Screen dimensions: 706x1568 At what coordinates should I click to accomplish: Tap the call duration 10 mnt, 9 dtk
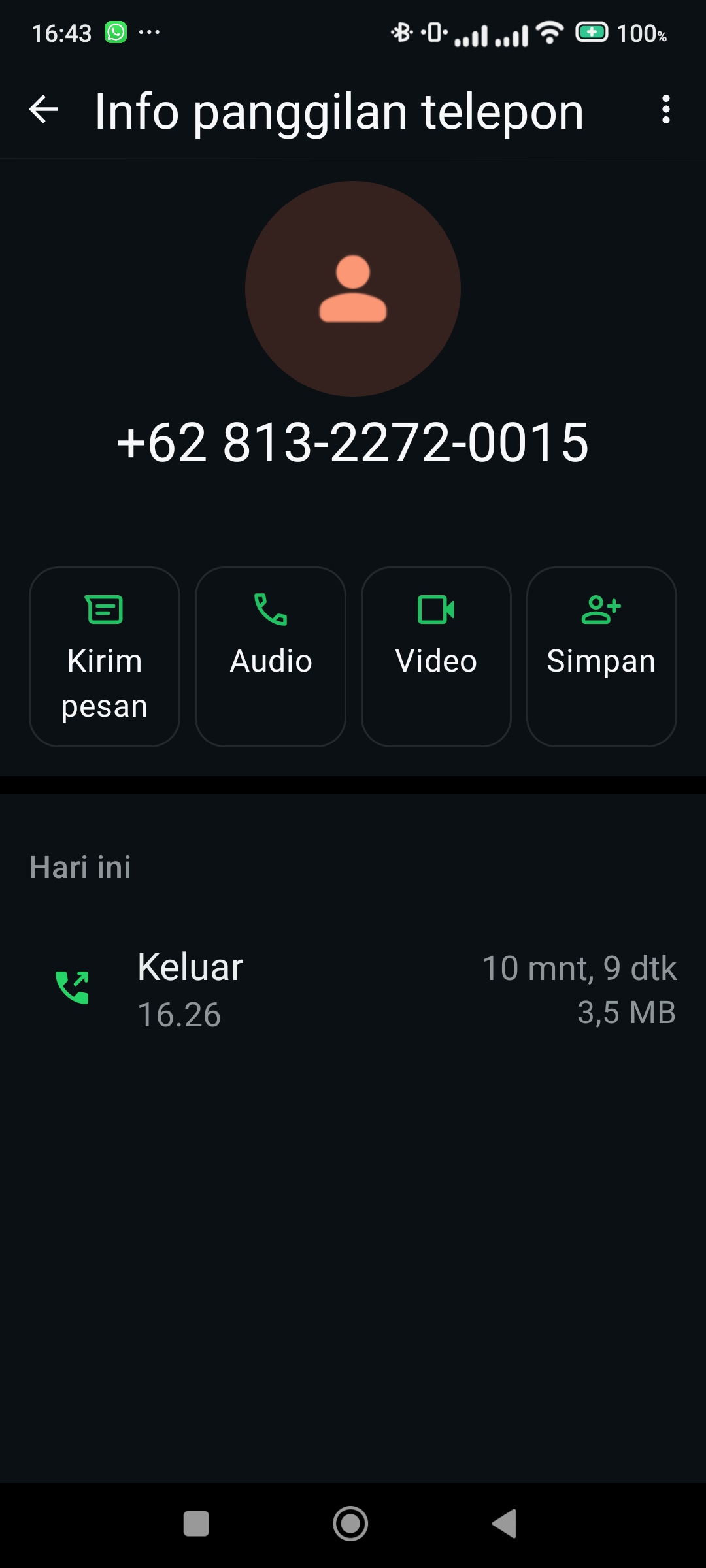click(x=579, y=968)
